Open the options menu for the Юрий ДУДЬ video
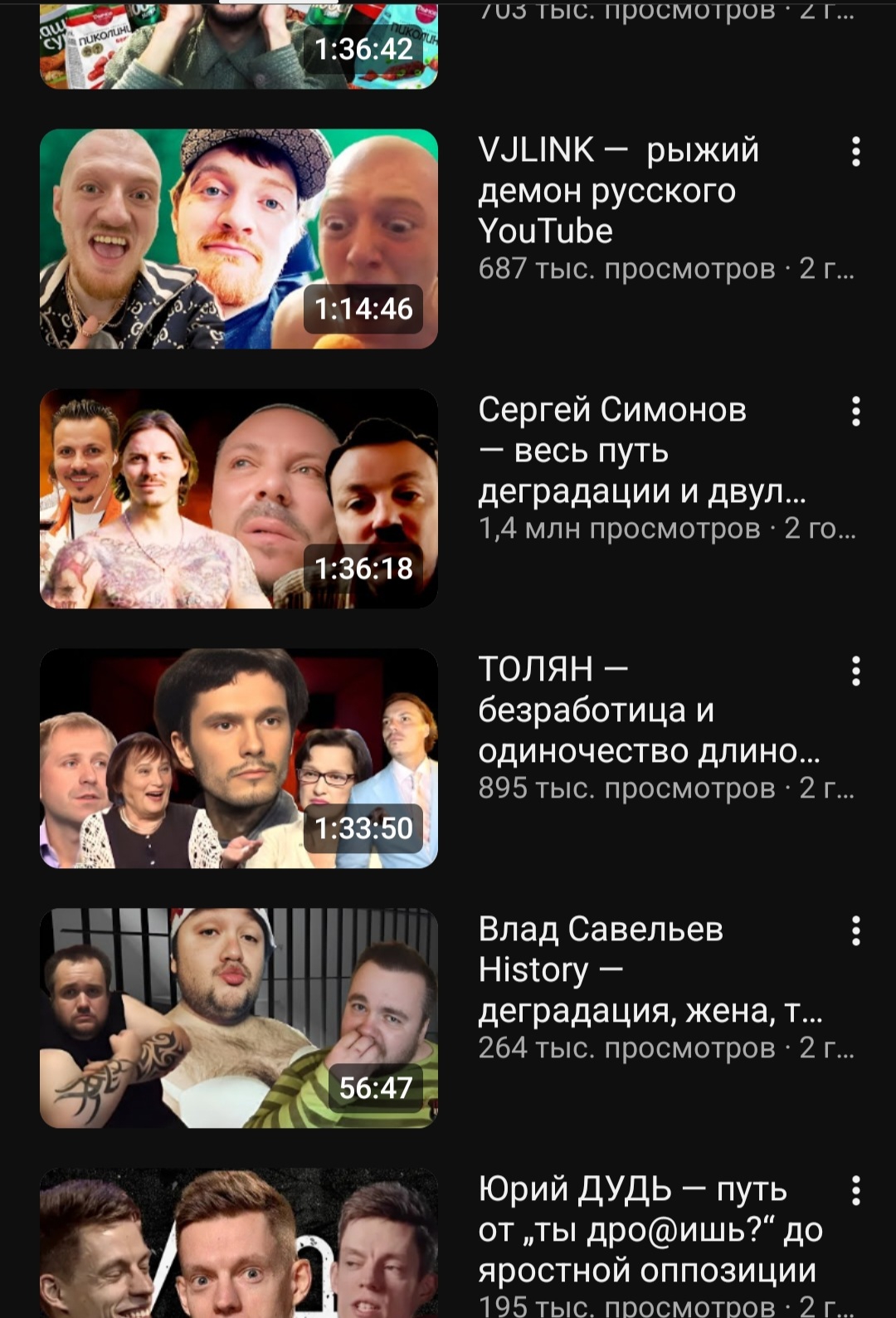The width and height of the screenshot is (896, 1318). (855, 1191)
